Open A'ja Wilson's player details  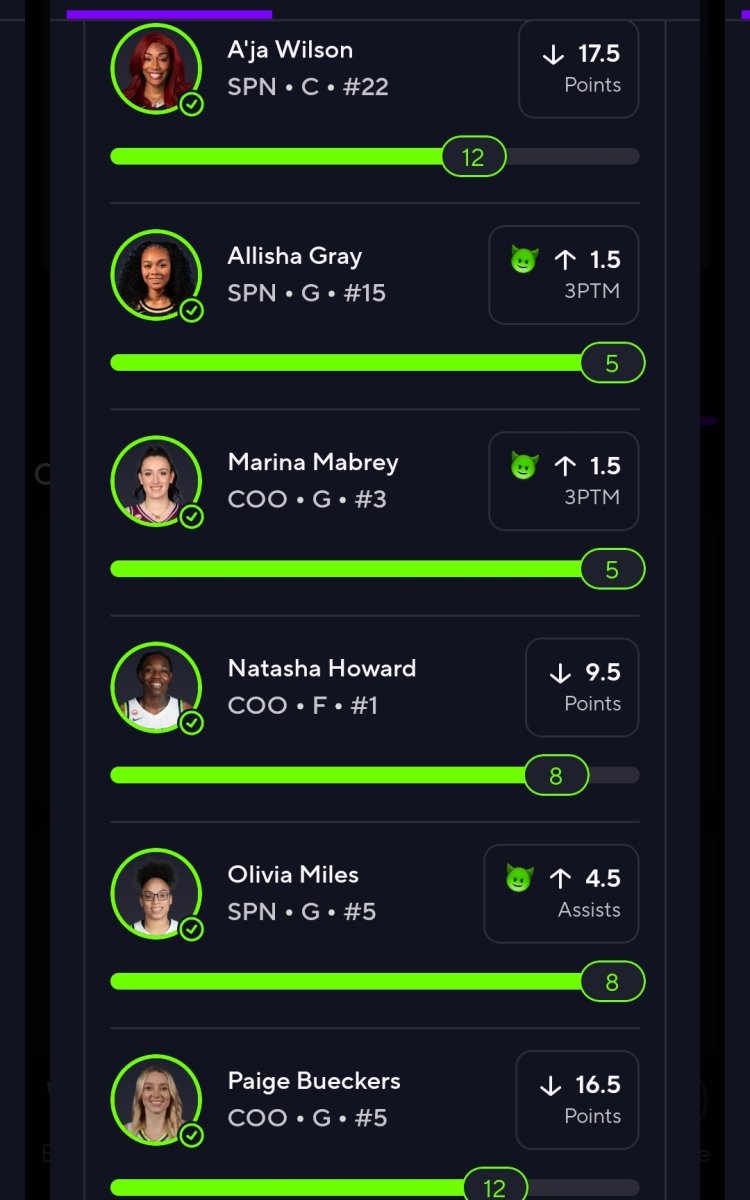coord(374,100)
